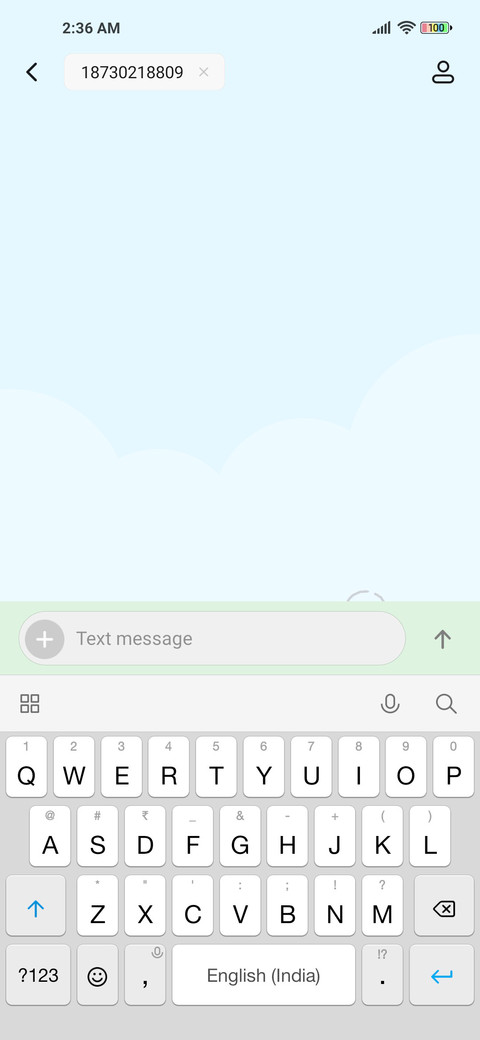Viewport: 480px width, 1040px height.
Task: Remove recipient 18730218809 with the X
Action: click(x=204, y=72)
